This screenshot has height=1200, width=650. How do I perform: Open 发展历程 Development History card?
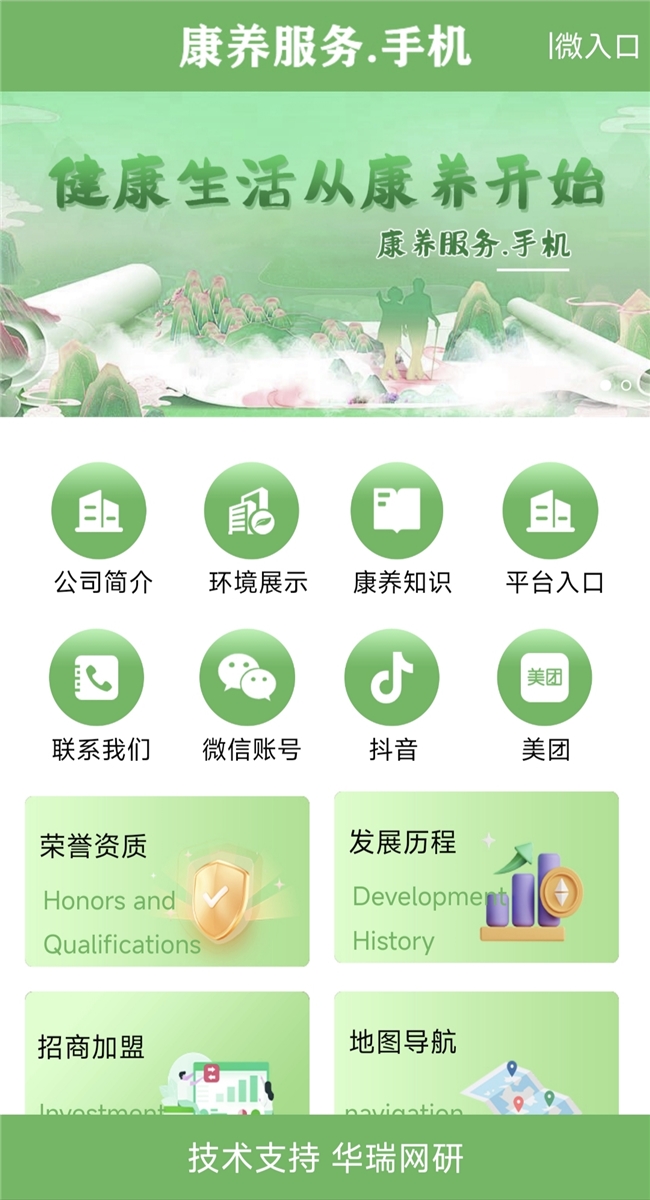click(x=476, y=878)
